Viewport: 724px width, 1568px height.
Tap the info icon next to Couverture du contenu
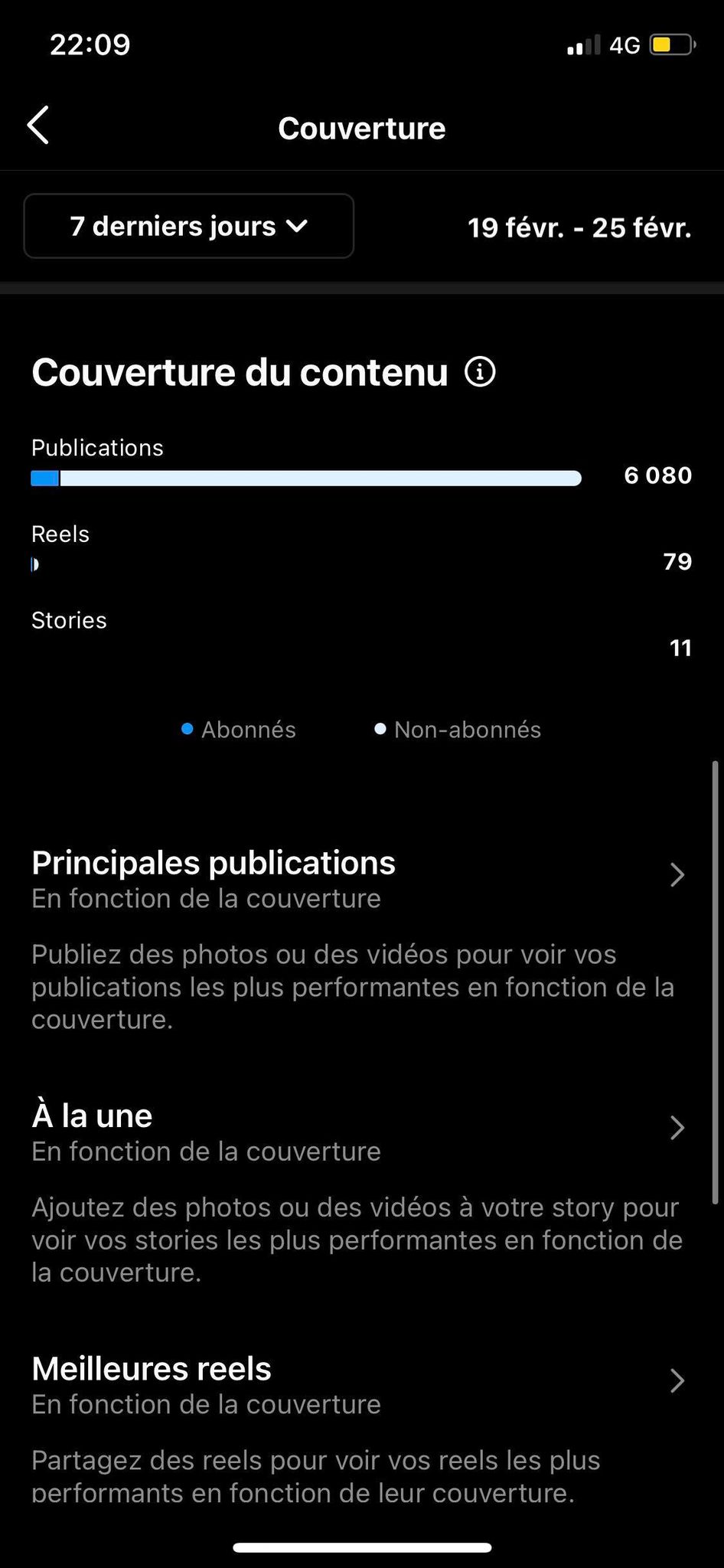pos(481,373)
